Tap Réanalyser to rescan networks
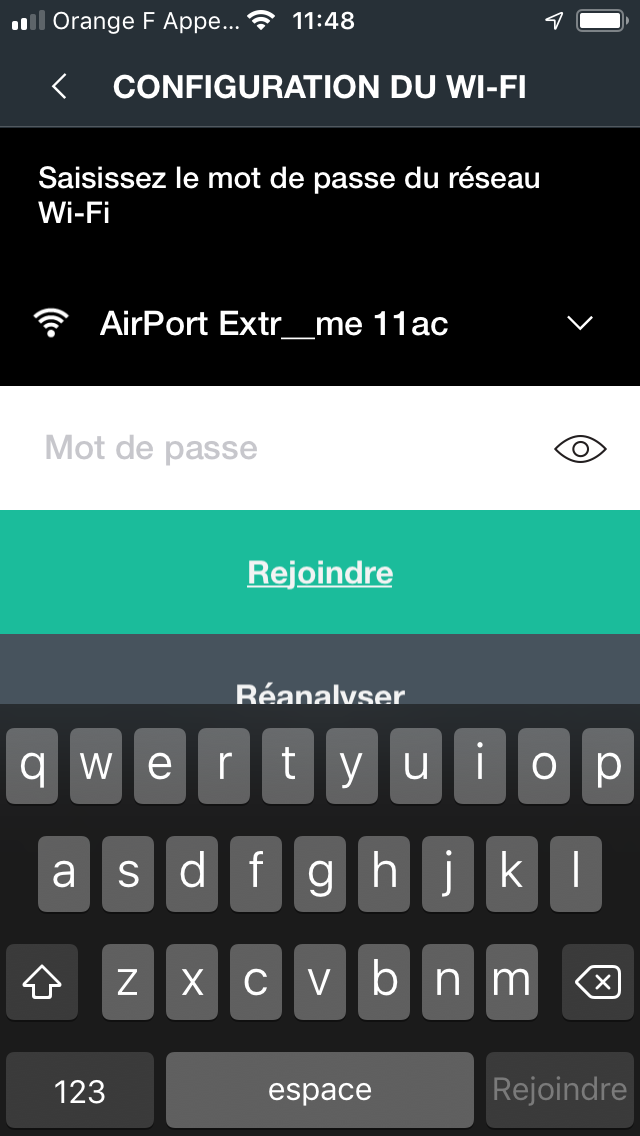 [x=320, y=694]
